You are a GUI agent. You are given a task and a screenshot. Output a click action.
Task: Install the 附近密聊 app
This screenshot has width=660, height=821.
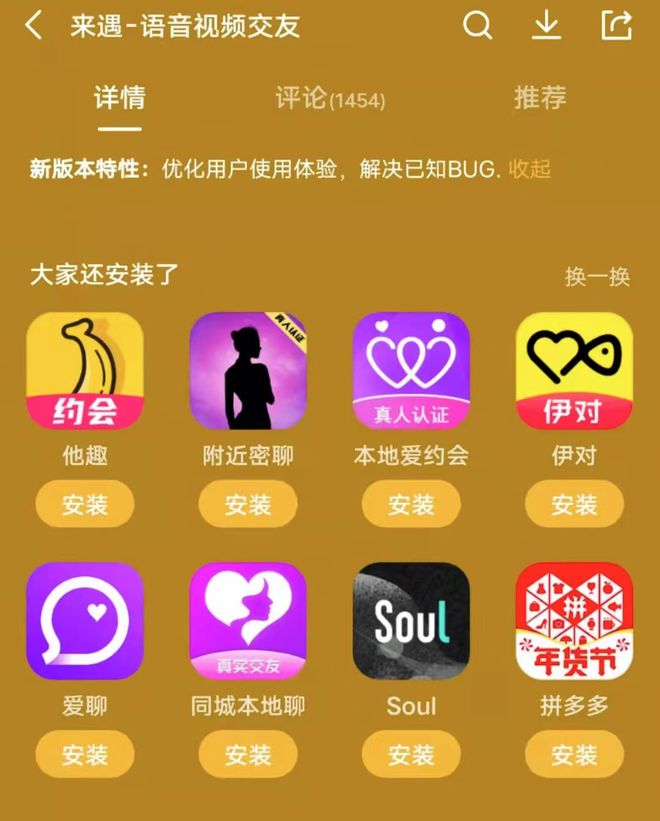coord(248,504)
